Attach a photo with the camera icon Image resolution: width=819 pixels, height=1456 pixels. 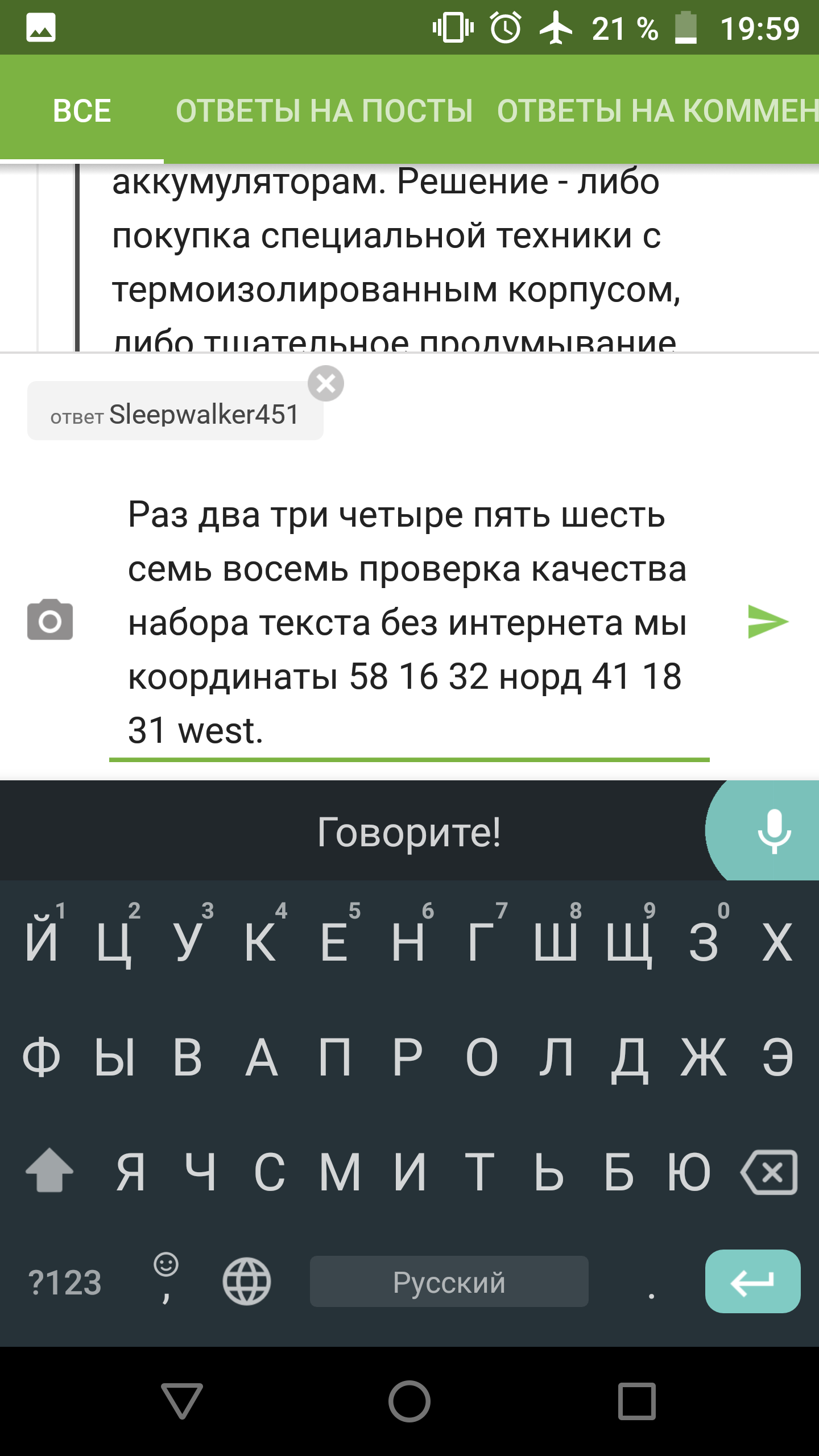click(x=50, y=619)
